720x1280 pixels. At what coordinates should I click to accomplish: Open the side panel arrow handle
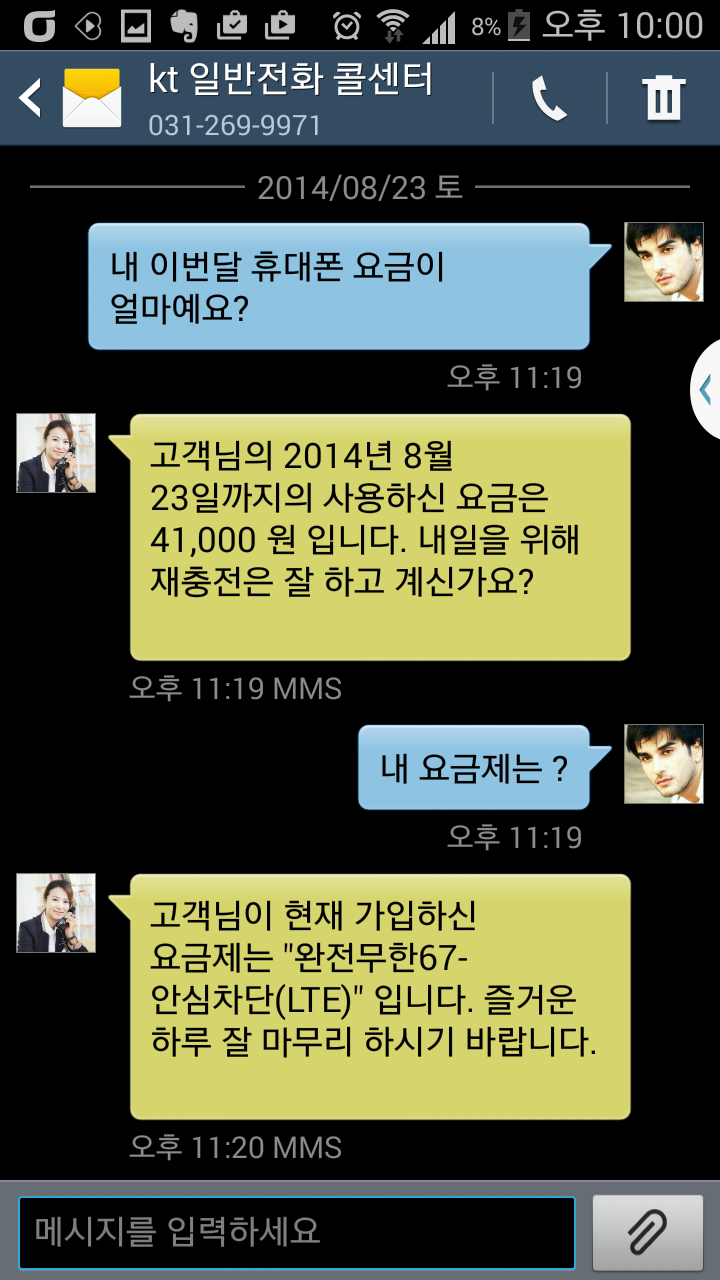(x=706, y=389)
